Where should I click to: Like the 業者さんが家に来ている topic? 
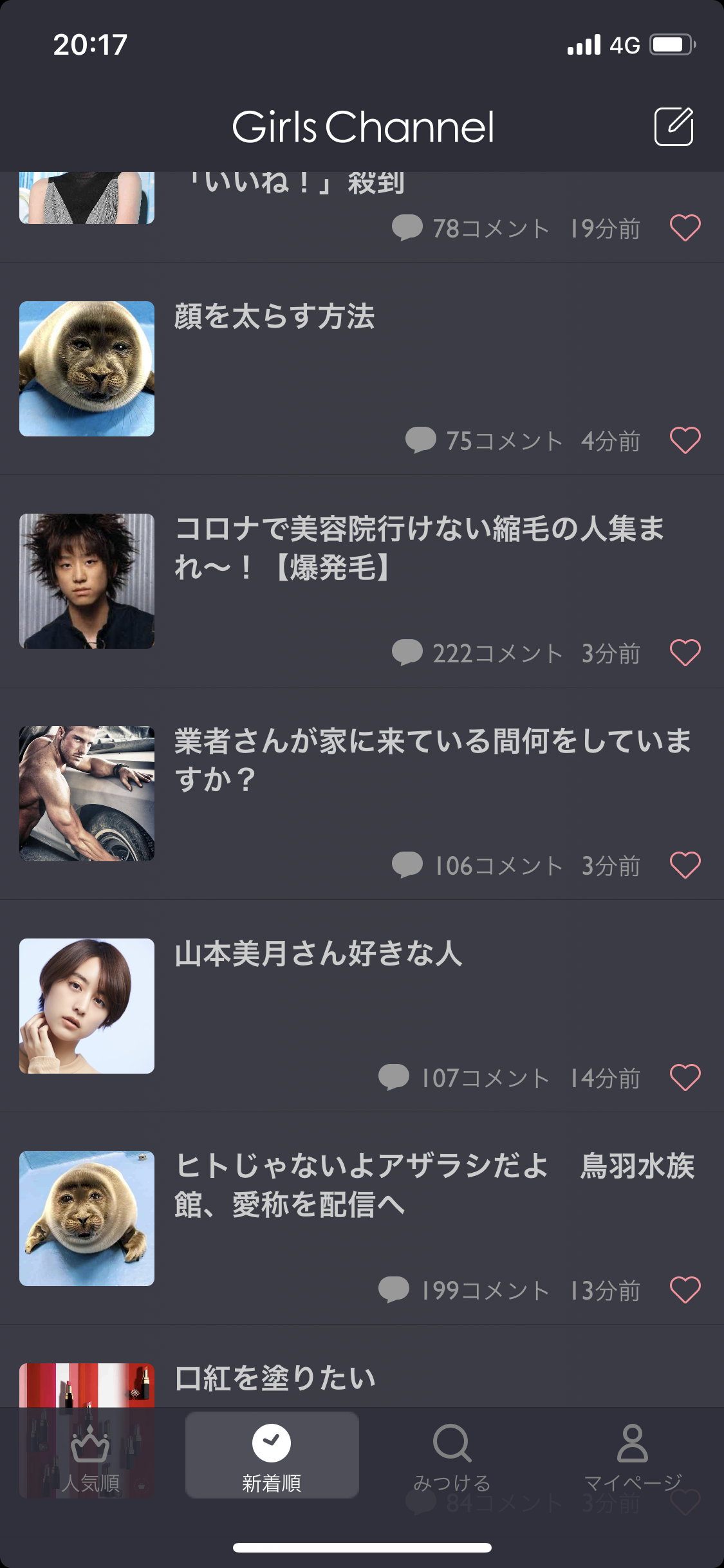[685, 866]
